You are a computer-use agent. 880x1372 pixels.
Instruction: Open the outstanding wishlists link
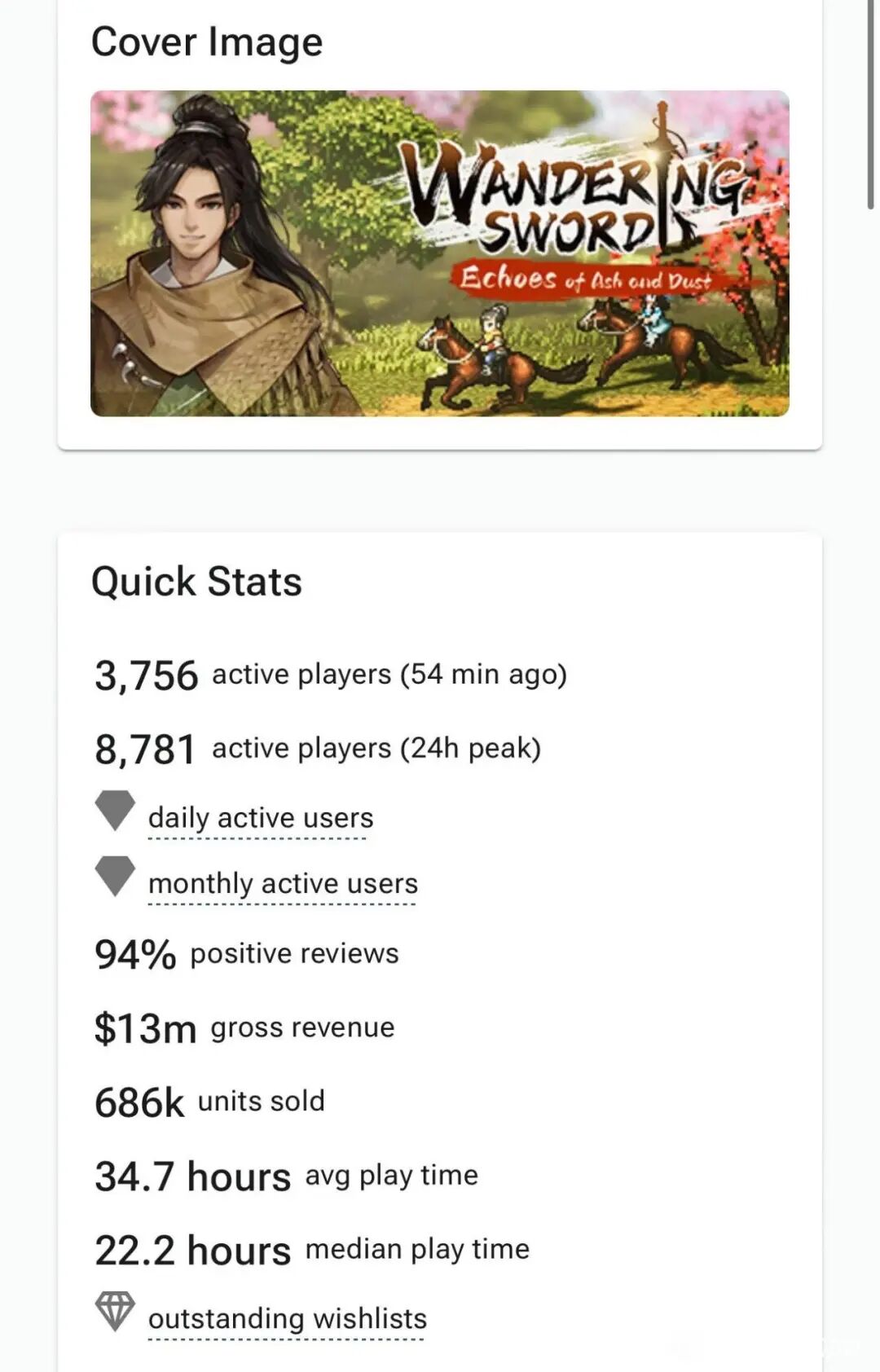287,1318
